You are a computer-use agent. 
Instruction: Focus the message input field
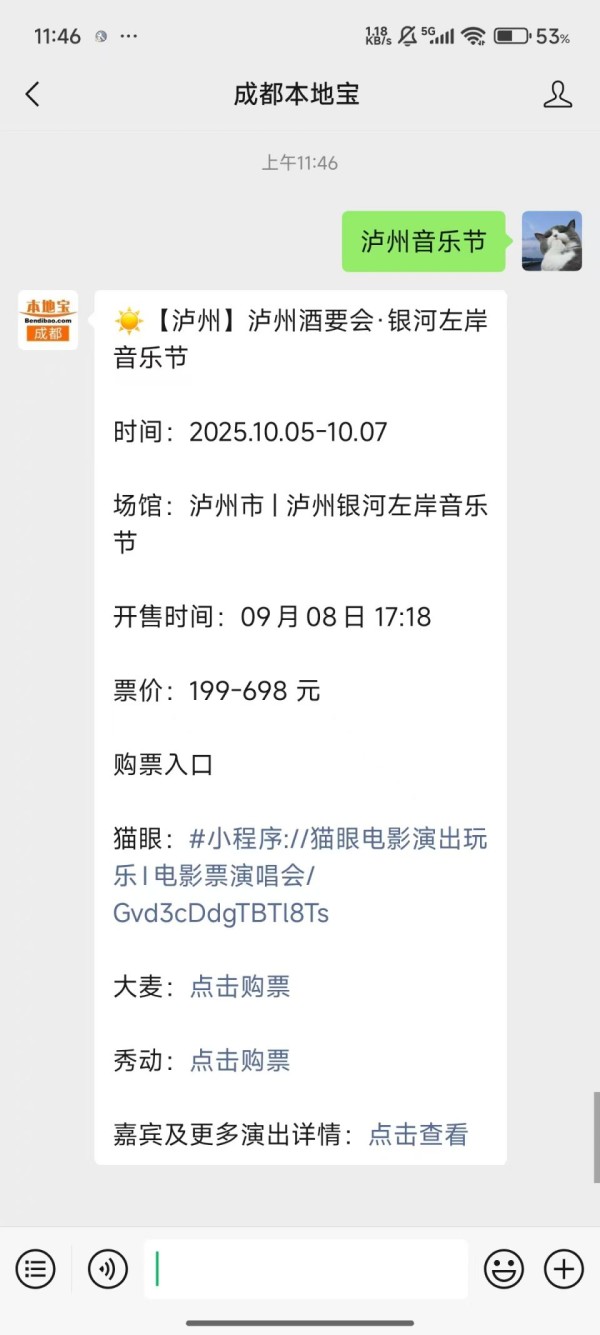click(x=305, y=1269)
